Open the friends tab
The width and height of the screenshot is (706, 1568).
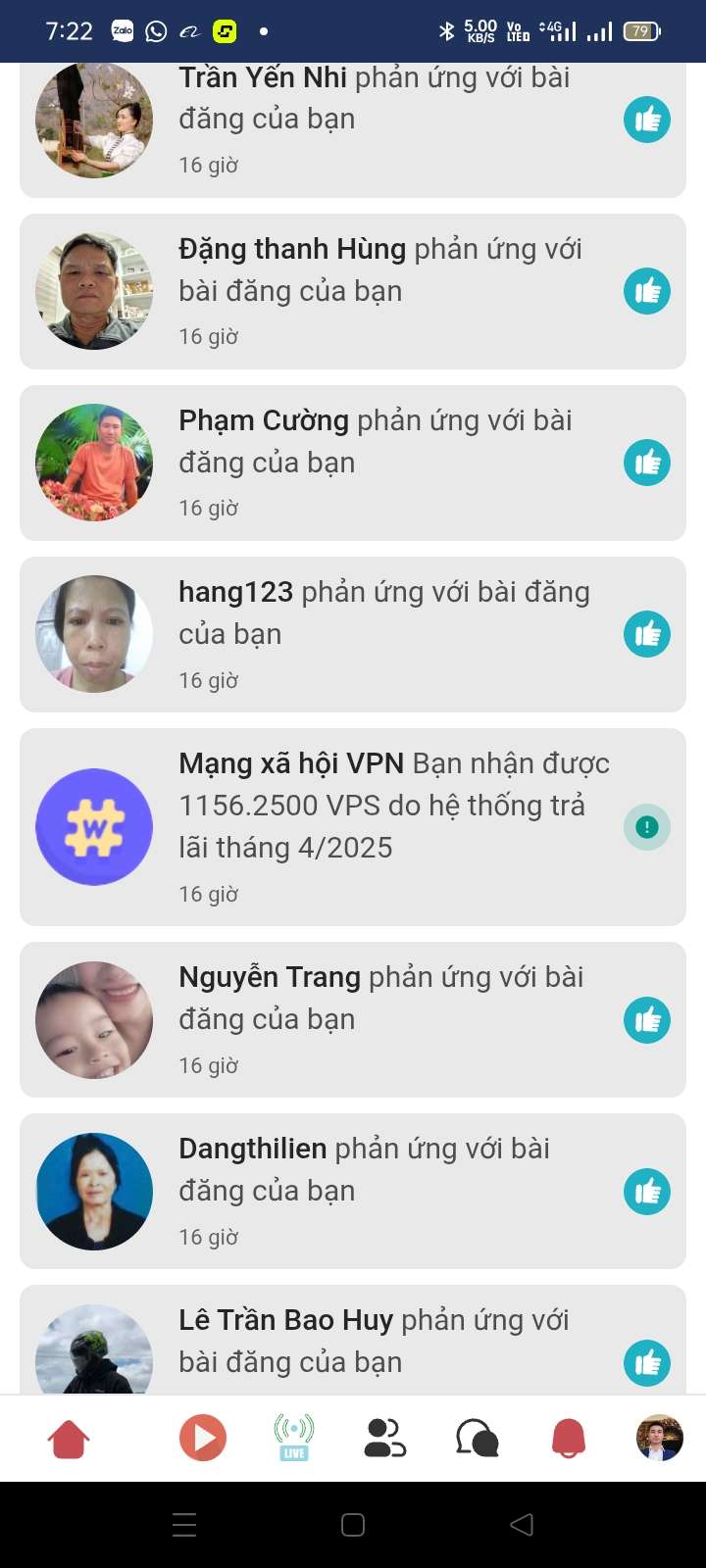click(x=384, y=1439)
